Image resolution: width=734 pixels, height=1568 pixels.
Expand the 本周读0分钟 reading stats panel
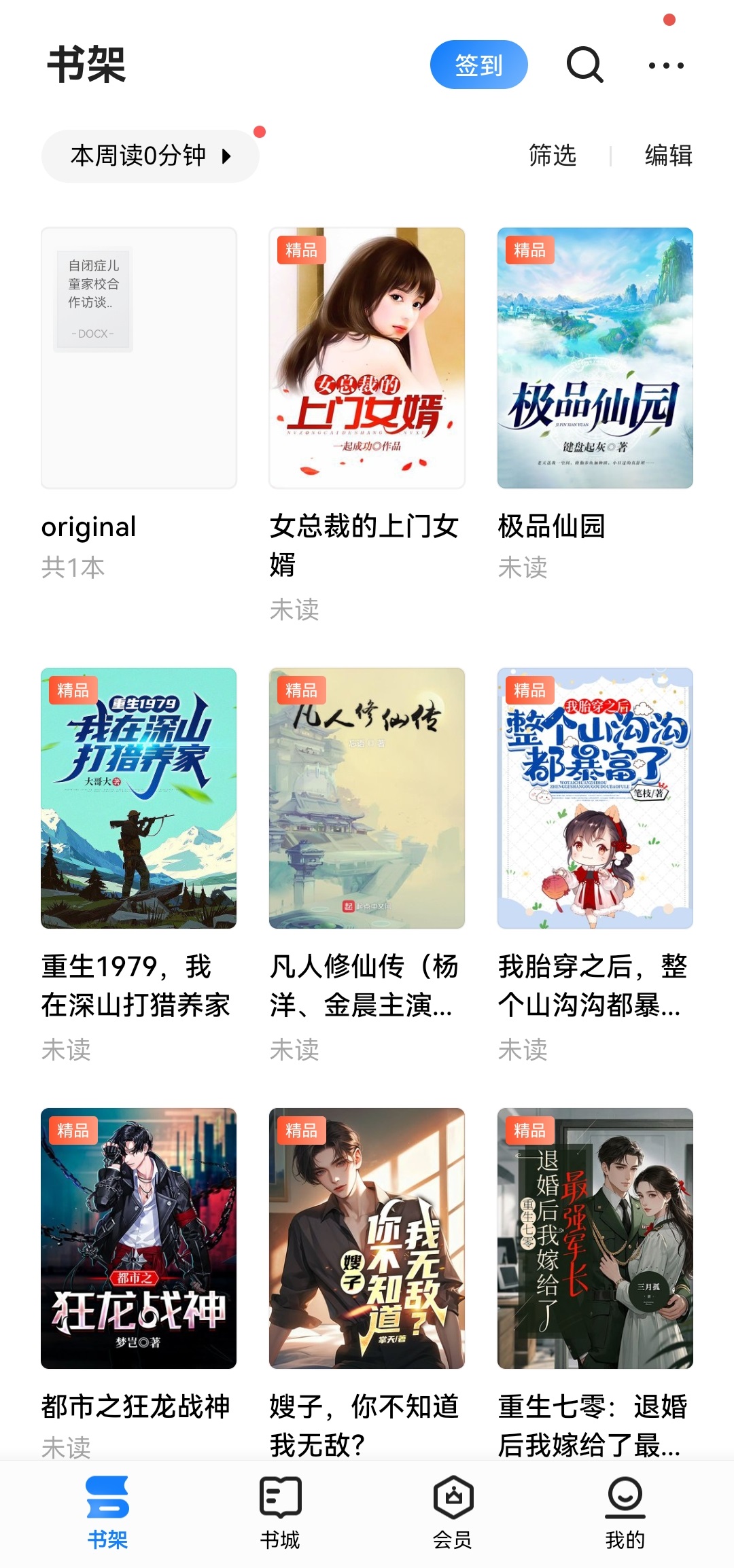click(150, 155)
